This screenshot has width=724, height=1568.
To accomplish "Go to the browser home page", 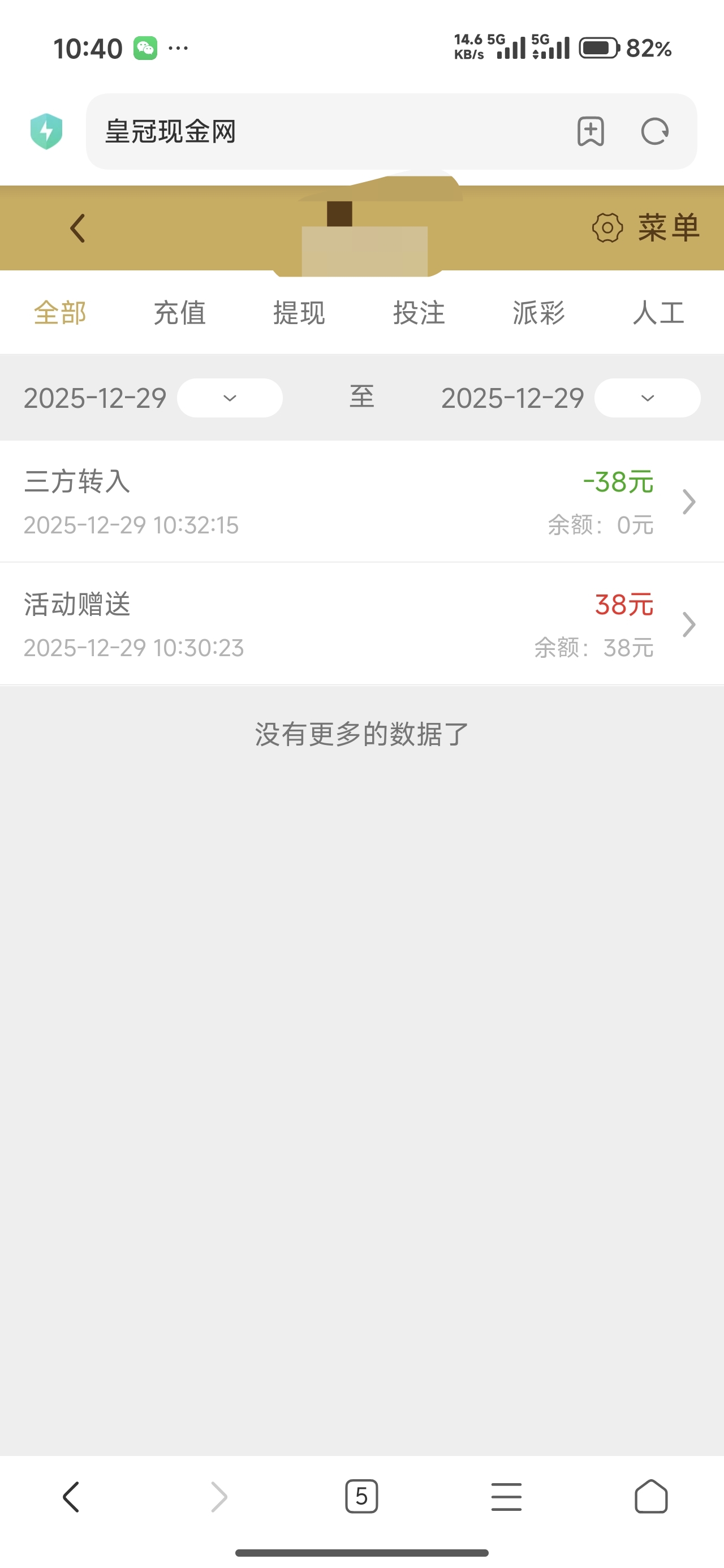I will click(651, 1496).
